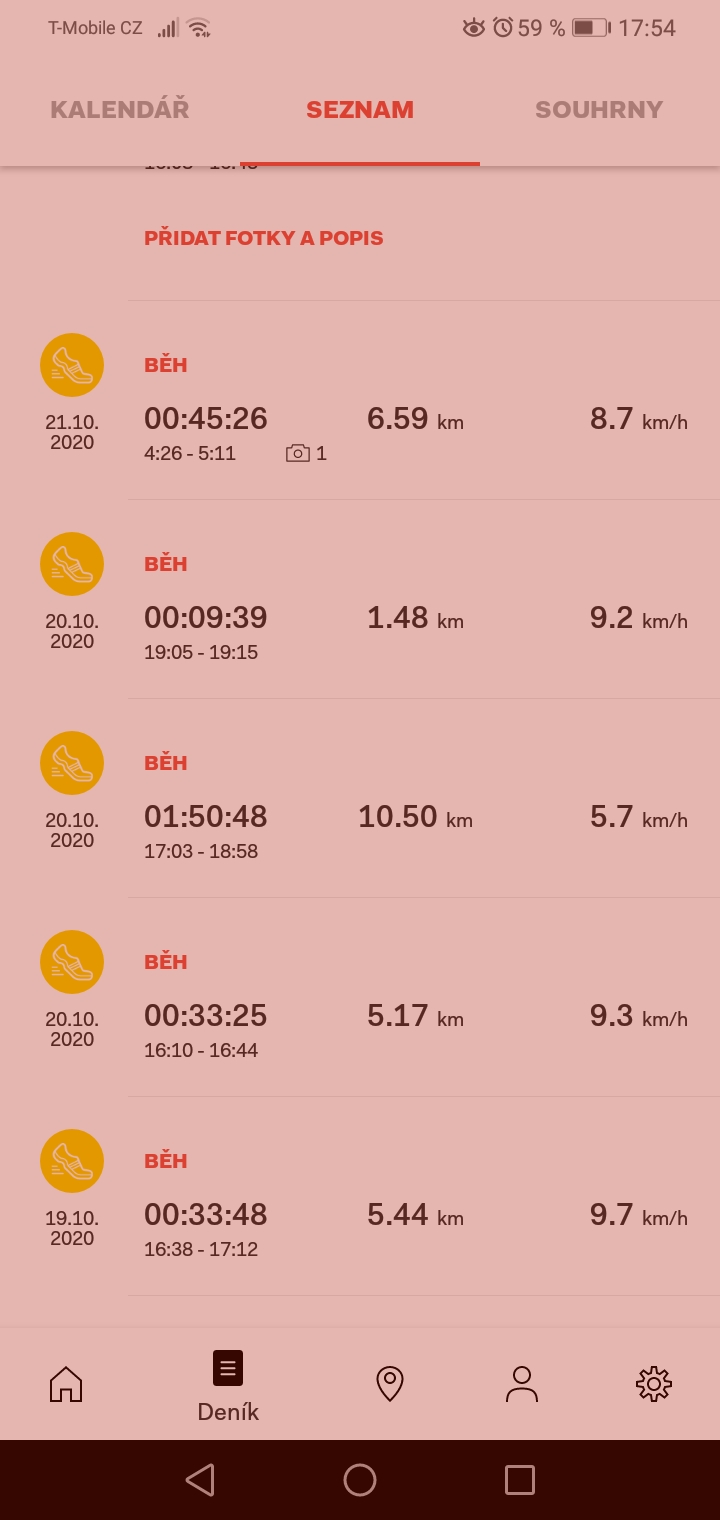Open the Deník tab
Viewport: 720px width, 1520px height.
click(228, 1385)
